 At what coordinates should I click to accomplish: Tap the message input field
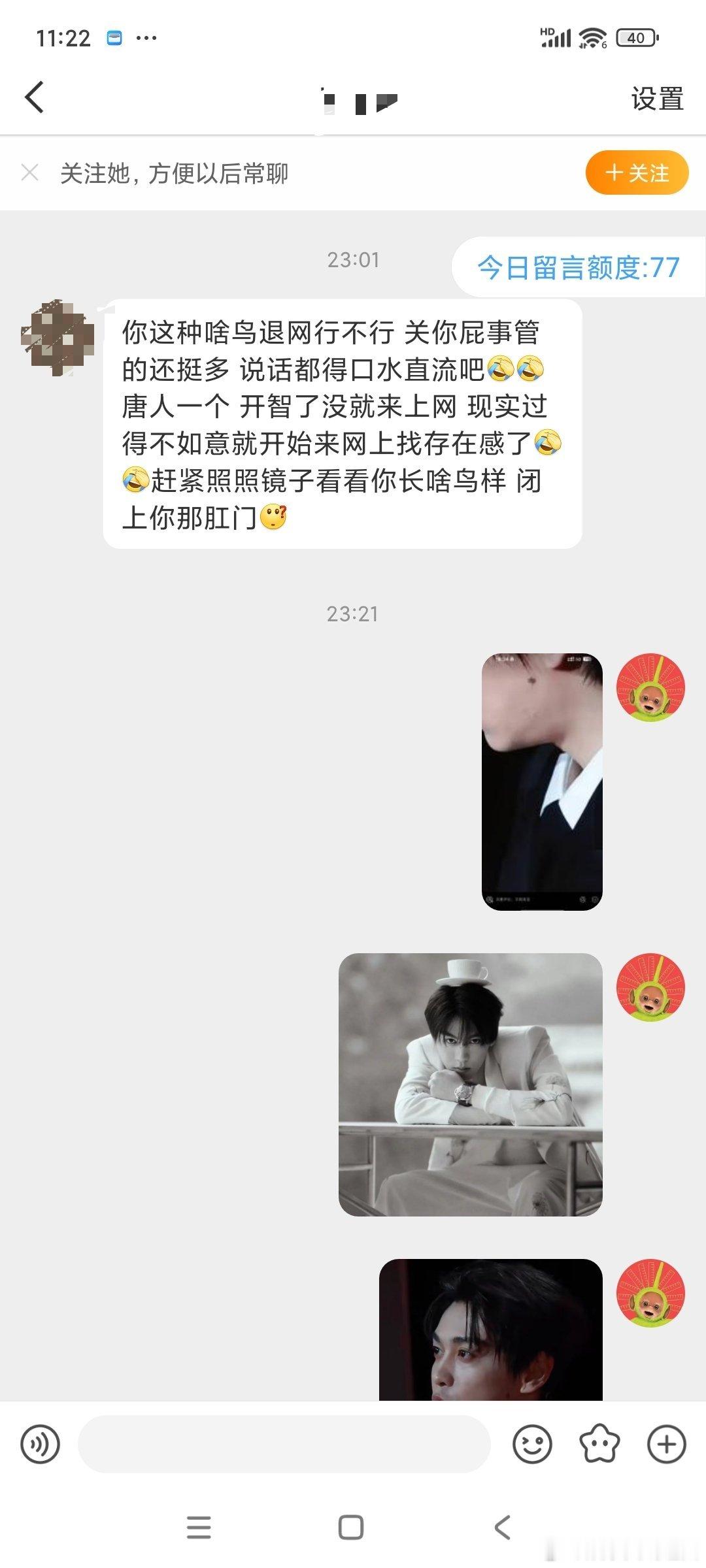[x=281, y=1445]
